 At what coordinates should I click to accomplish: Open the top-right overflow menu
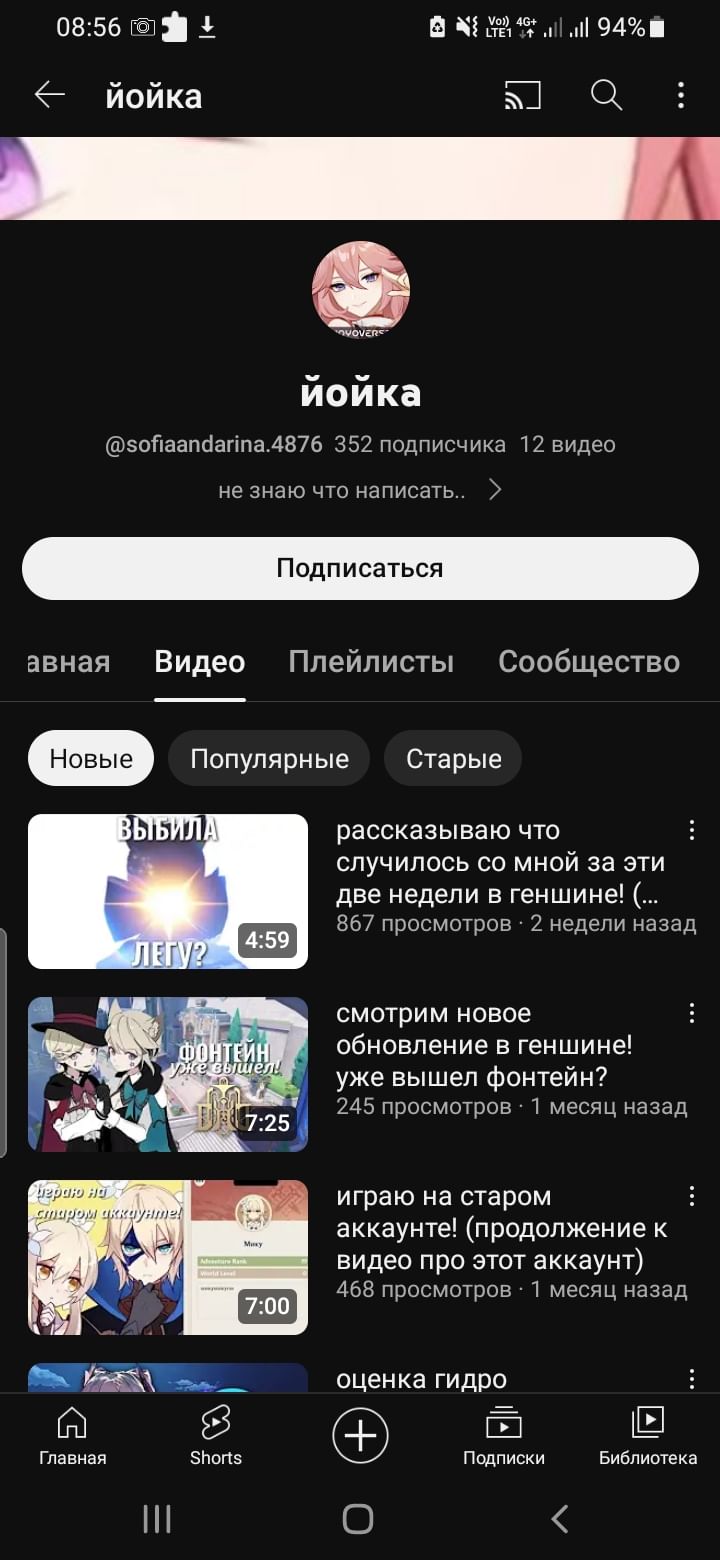coord(680,96)
